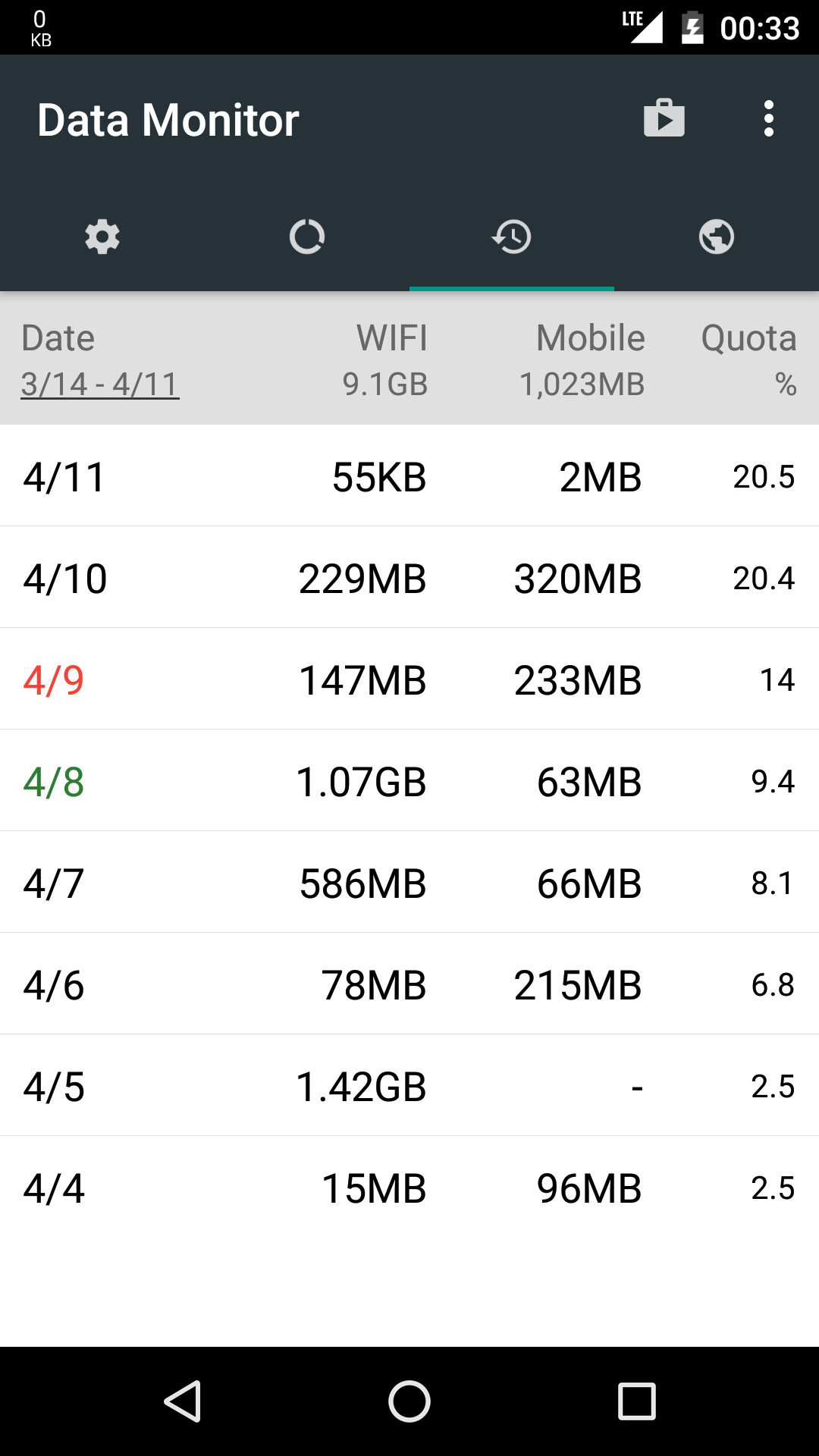
Task: Select the refresh usage icon
Action: [x=307, y=237]
